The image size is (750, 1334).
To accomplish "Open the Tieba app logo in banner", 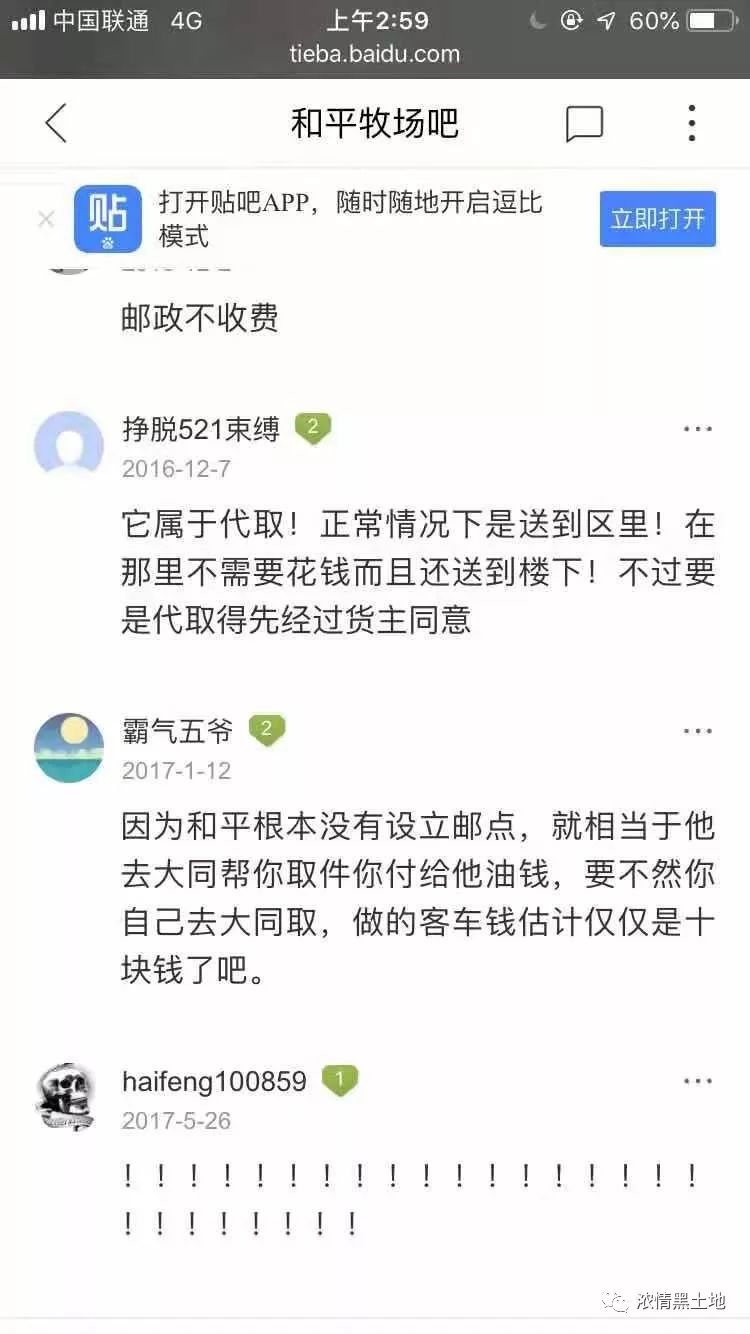I will [x=108, y=219].
